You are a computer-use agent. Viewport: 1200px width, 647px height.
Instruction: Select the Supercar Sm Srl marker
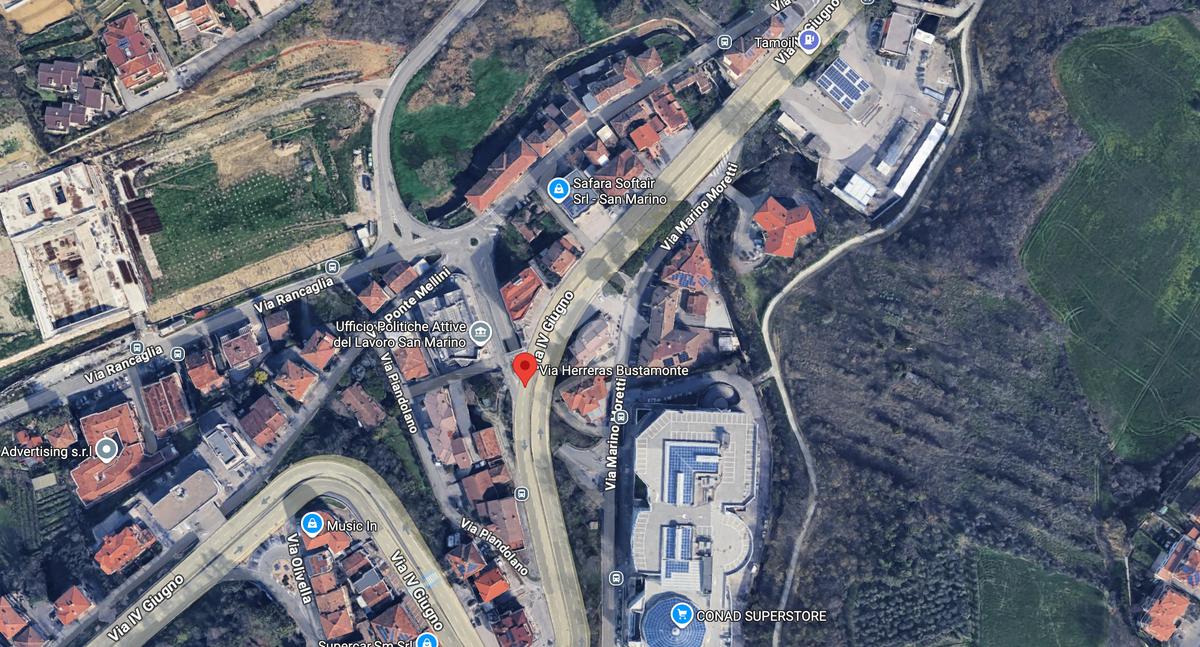(x=427, y=641)
